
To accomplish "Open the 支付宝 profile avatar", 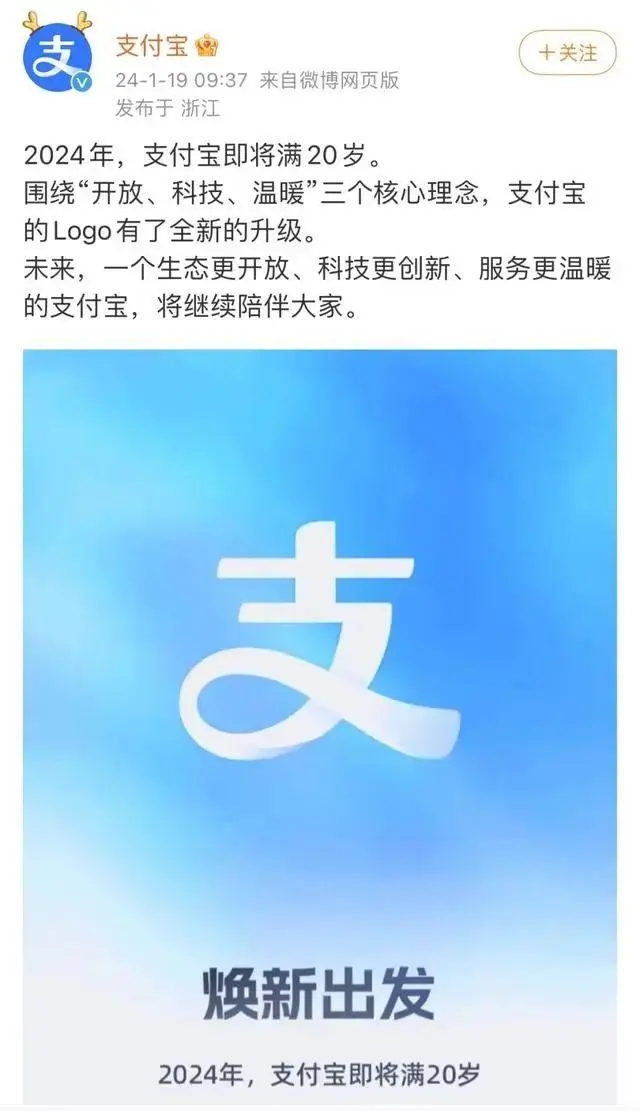I will [57, 57].
